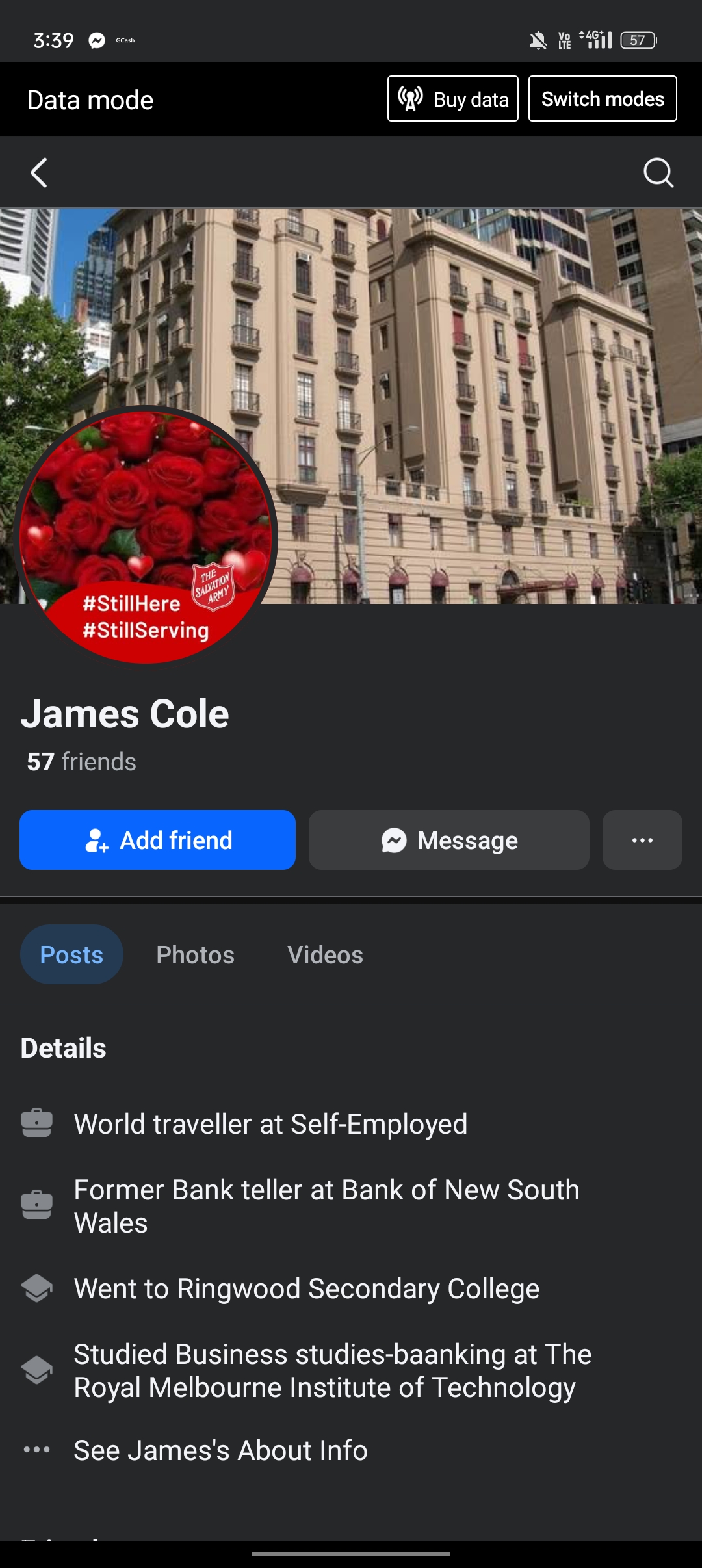
Task: View the roses profile picture
Action: (146, 534)
